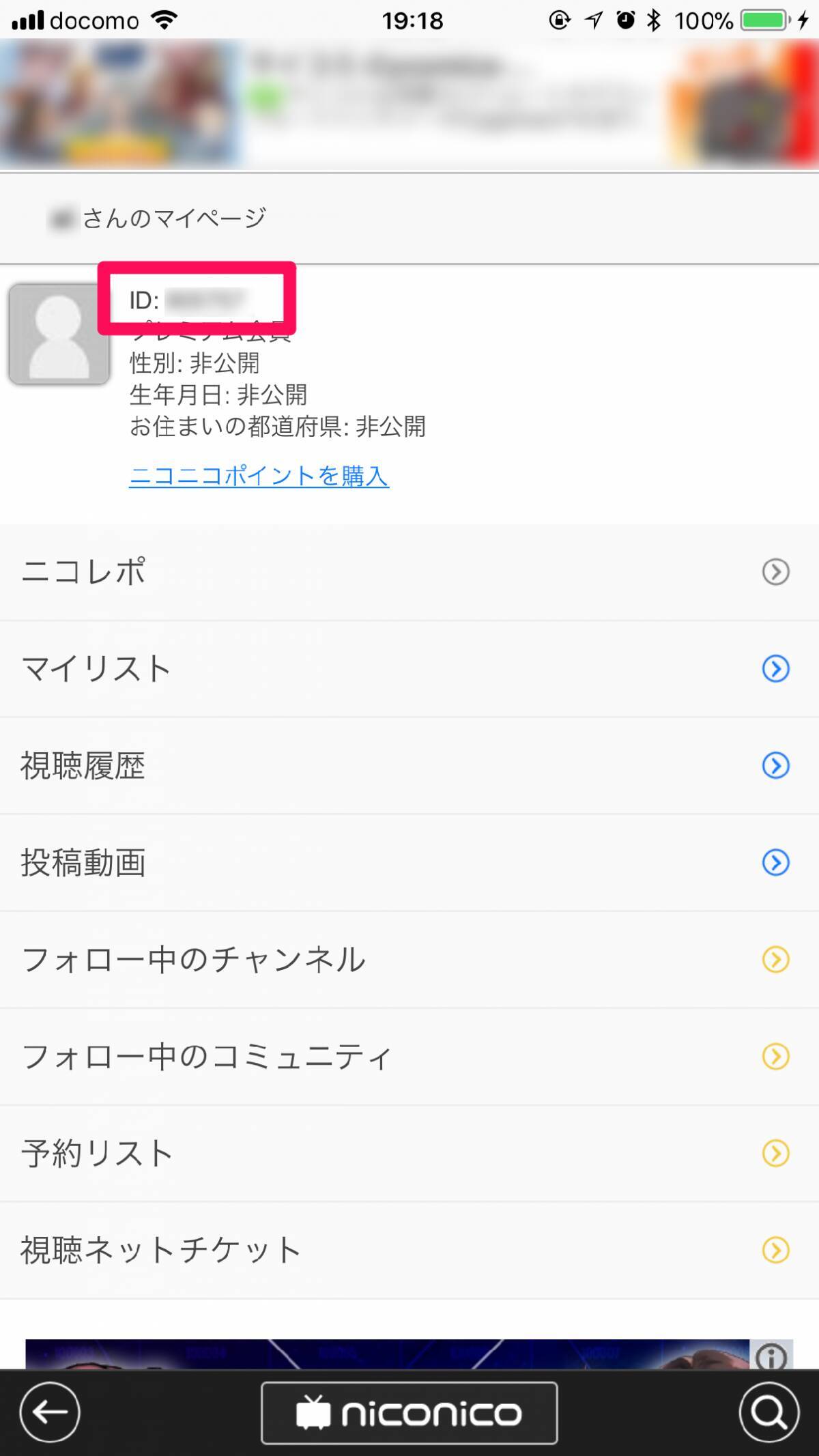819x1456 pixels.
Task: Tap the profile avatar picture
Action: click(x=59, y=334)
